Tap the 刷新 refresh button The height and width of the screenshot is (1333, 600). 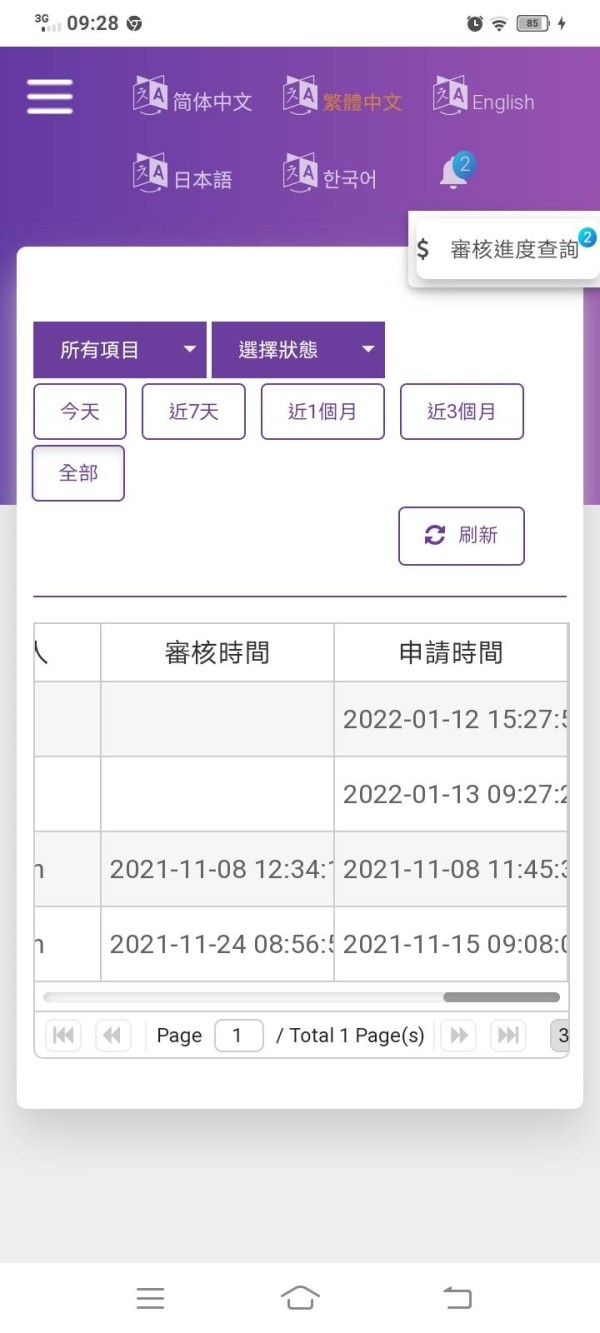pos(461,536)
